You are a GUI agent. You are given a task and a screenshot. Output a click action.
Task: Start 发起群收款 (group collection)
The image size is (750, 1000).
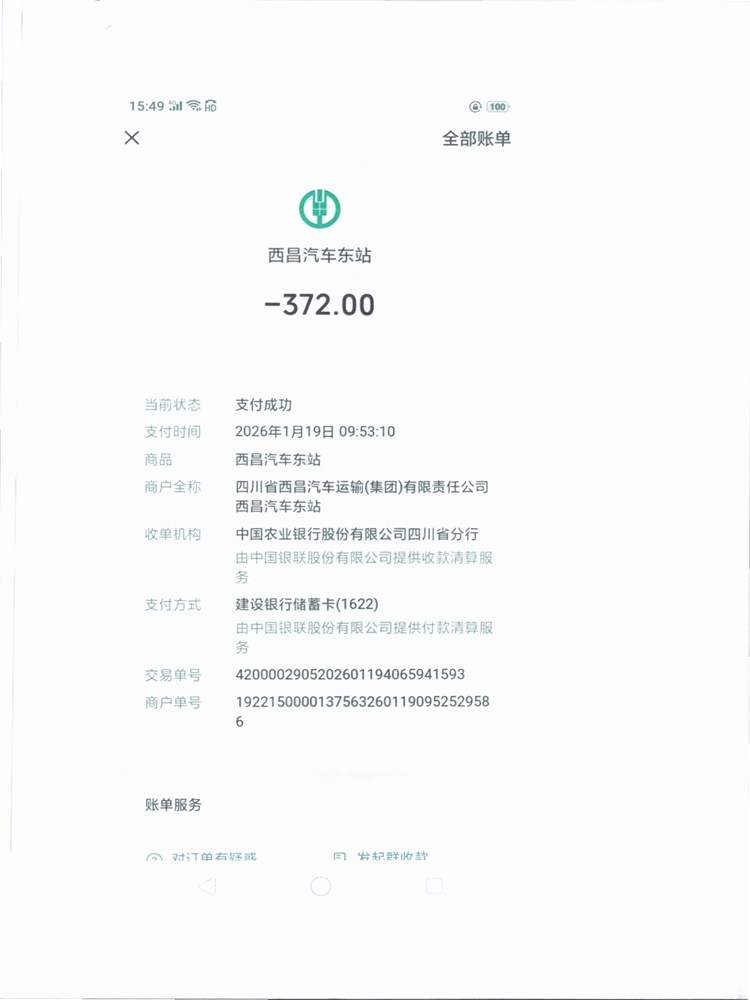(x=392, y=858)
